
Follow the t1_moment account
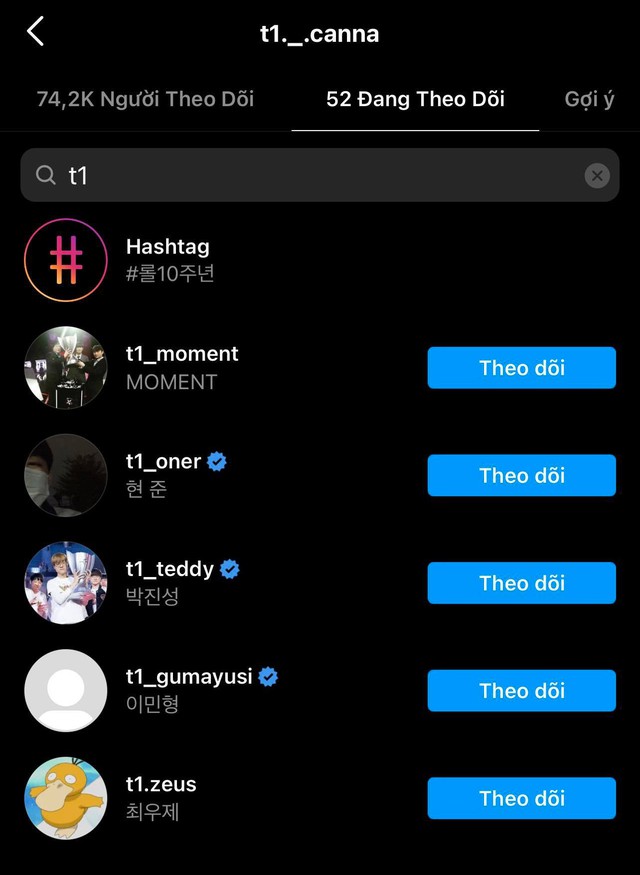tap(521, 368)
